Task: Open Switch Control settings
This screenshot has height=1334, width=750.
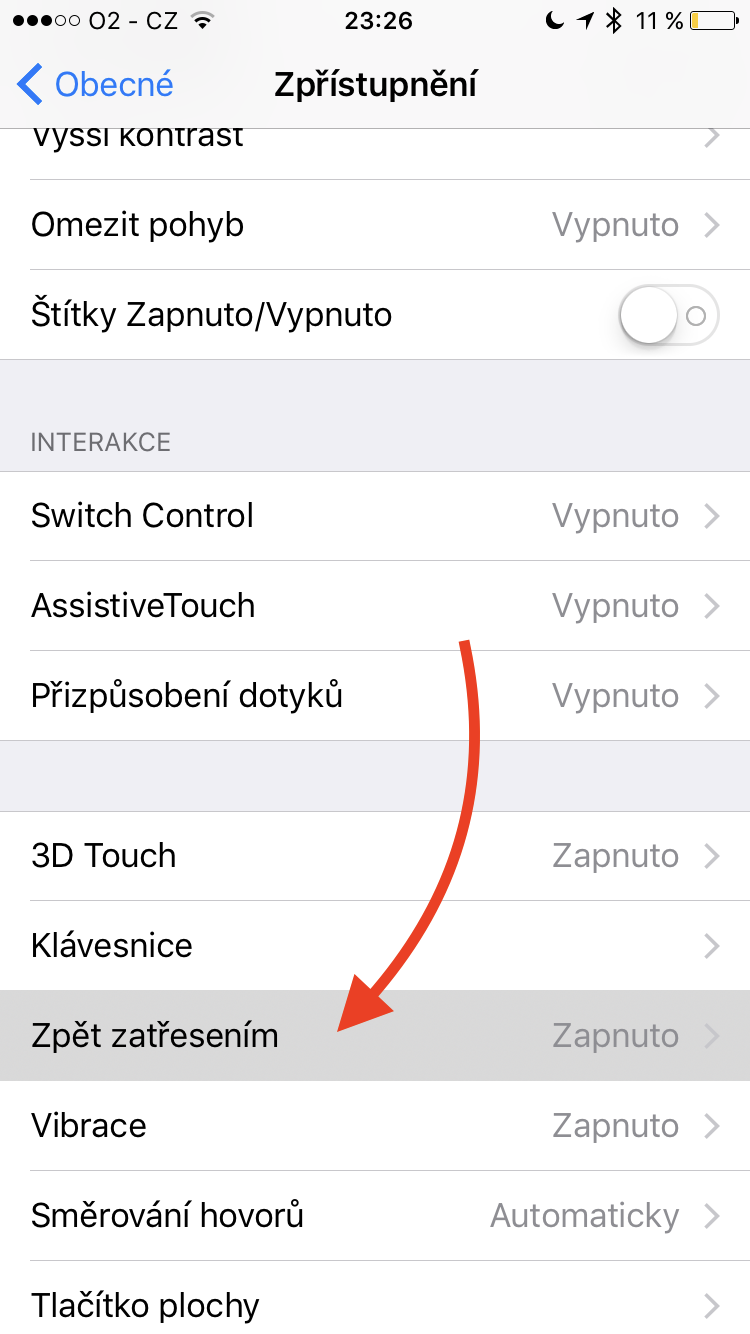Action: tap(375, 516)
